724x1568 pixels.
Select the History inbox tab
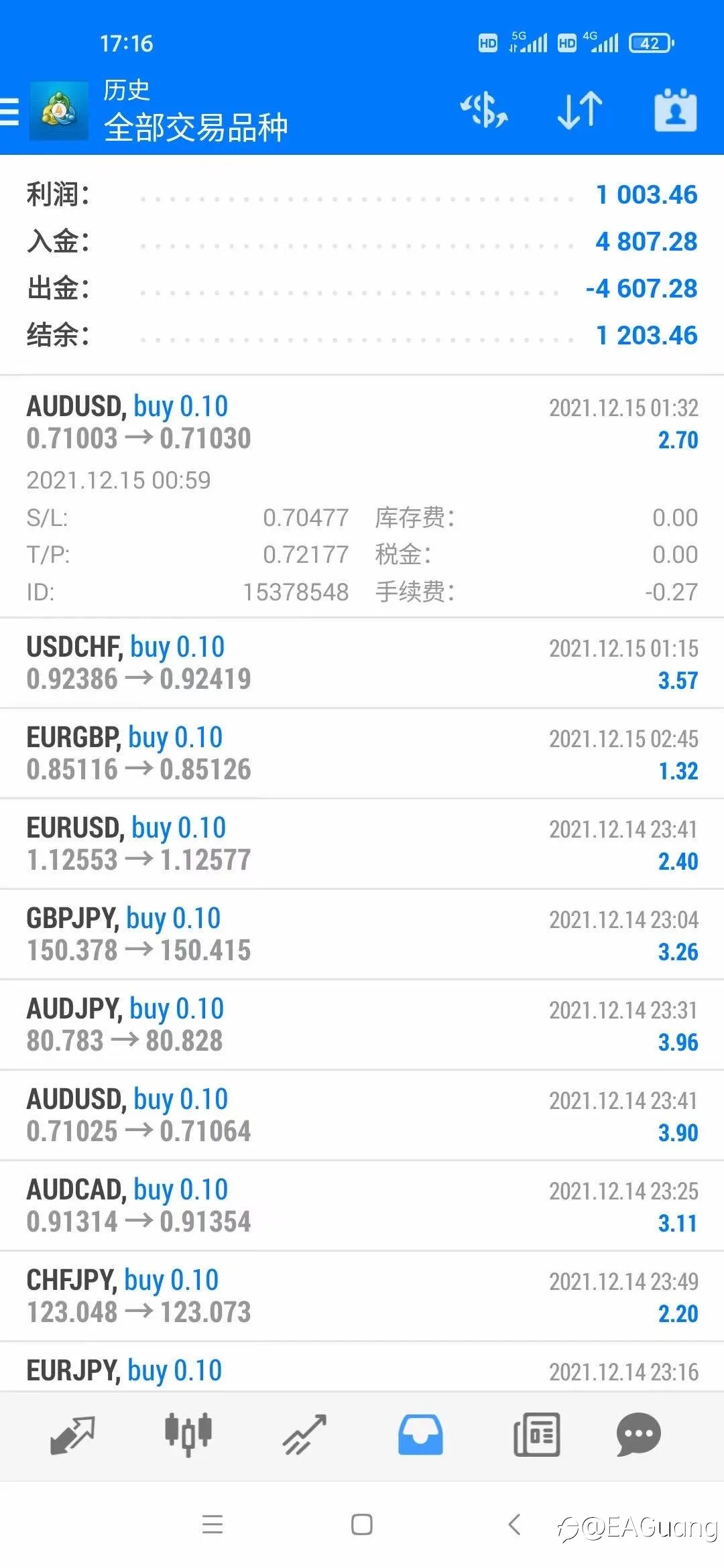[x=420, y=1435]
